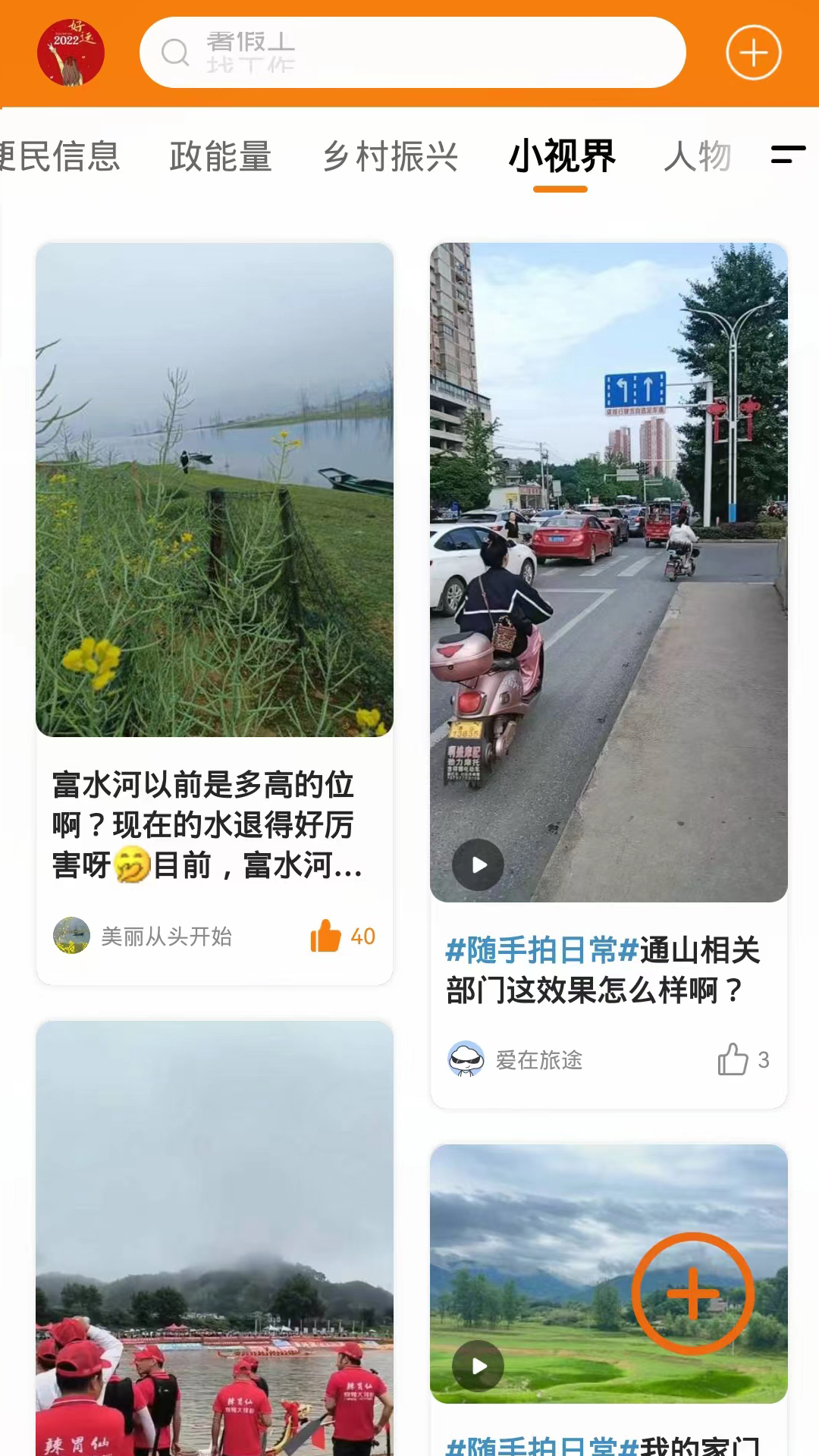Play the 通山相关部门 street video
Screen dimensions: 819x1456
click(478, 864)
